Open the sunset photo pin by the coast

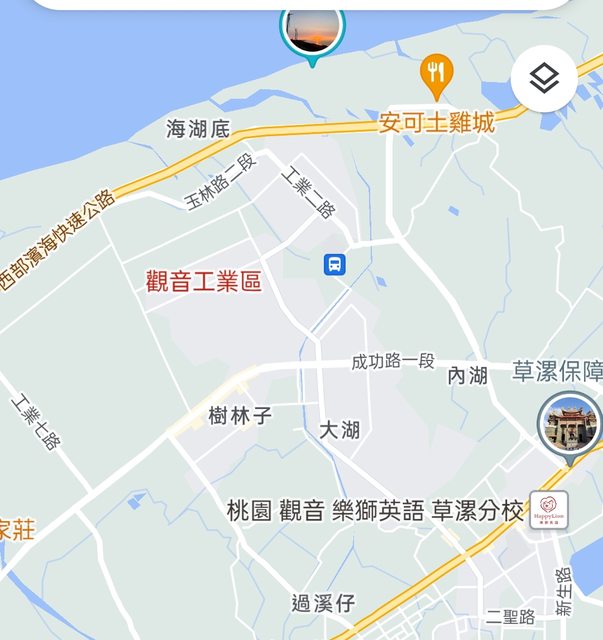point(312,31)
